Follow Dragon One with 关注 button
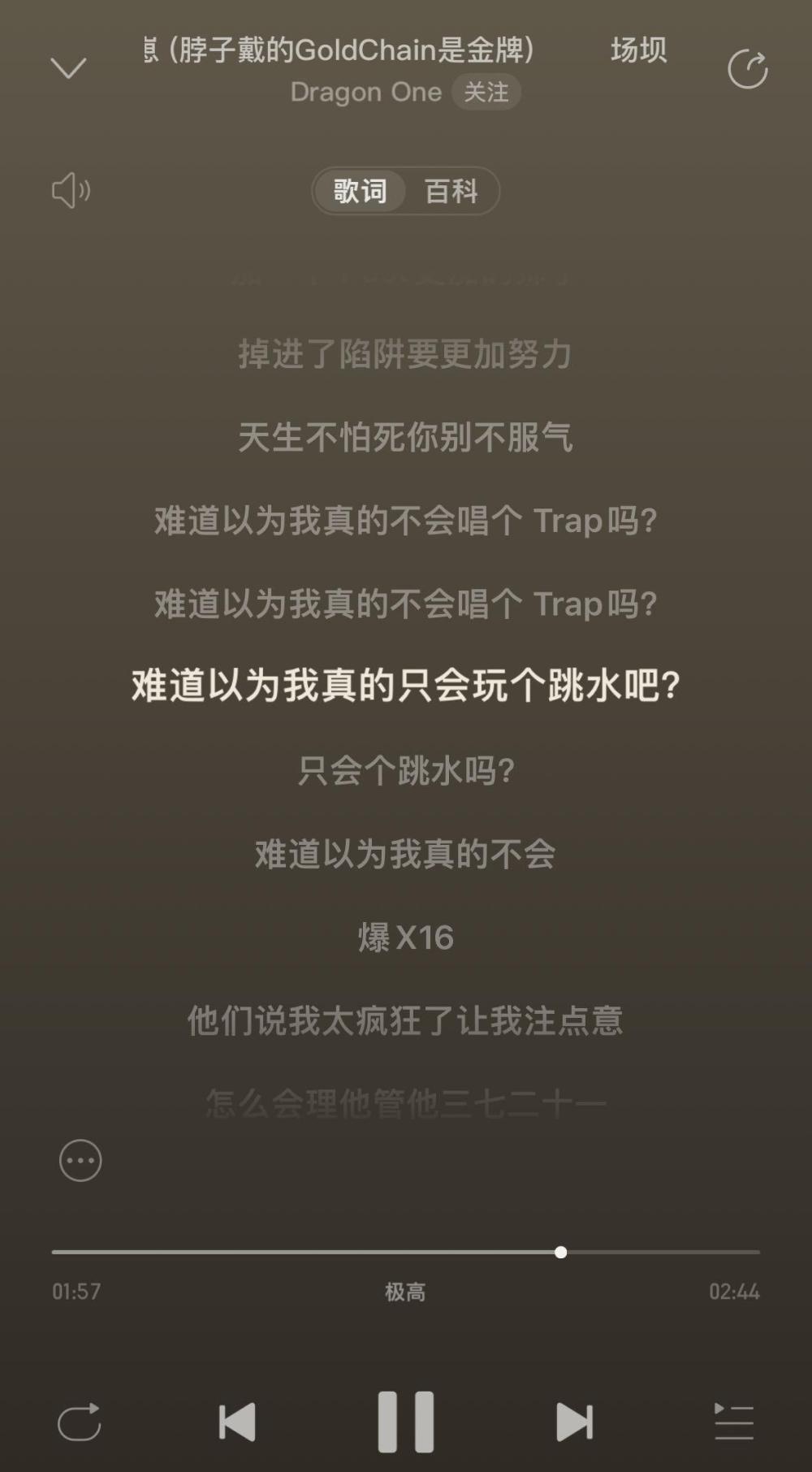812x1472 pixels. [486, 93]
